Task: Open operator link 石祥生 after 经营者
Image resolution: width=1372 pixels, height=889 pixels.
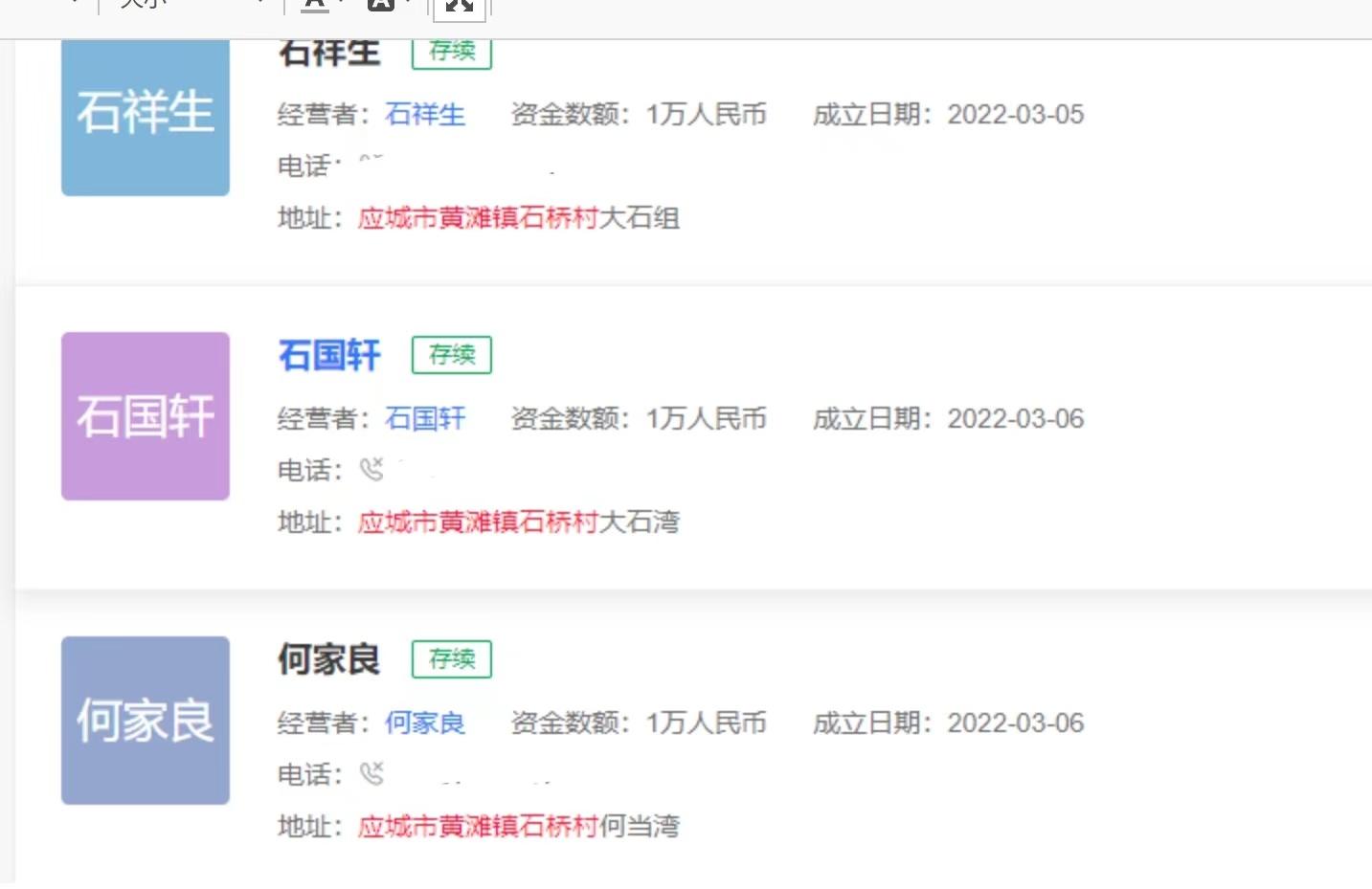Action: tap(425, 115)
